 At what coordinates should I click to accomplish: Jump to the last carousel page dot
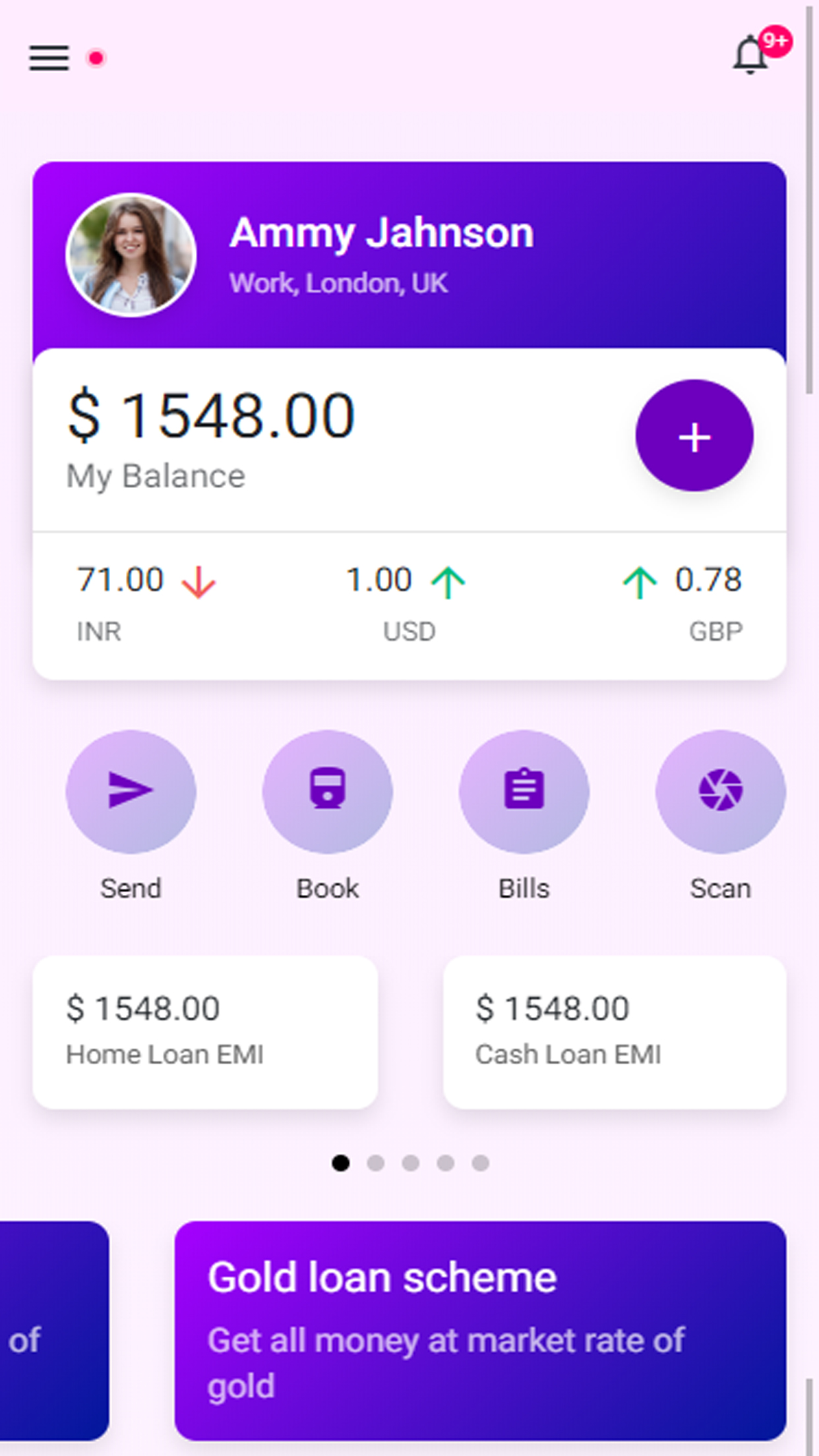pyautogui.click(x=481, y=1163)
